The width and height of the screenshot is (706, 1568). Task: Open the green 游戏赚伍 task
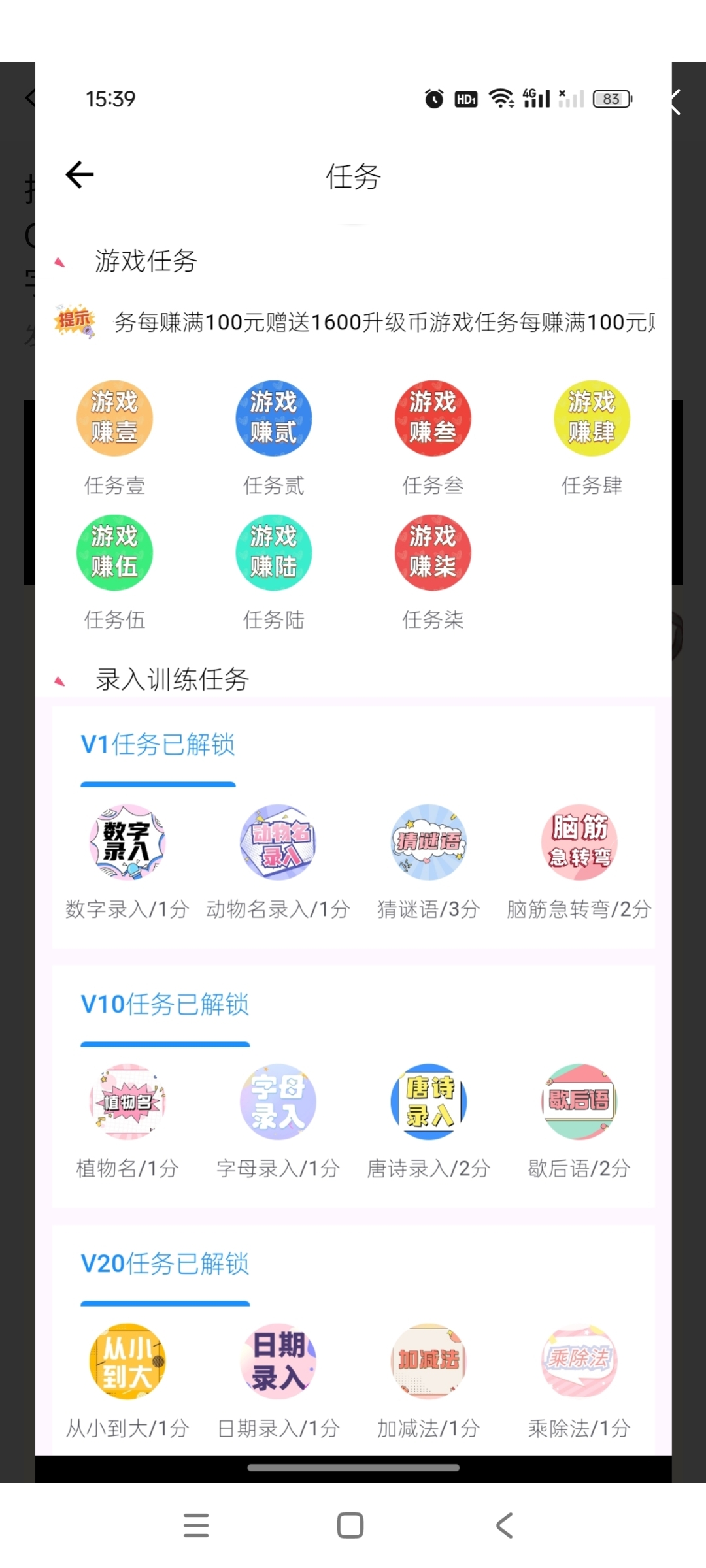pos(115,553)
